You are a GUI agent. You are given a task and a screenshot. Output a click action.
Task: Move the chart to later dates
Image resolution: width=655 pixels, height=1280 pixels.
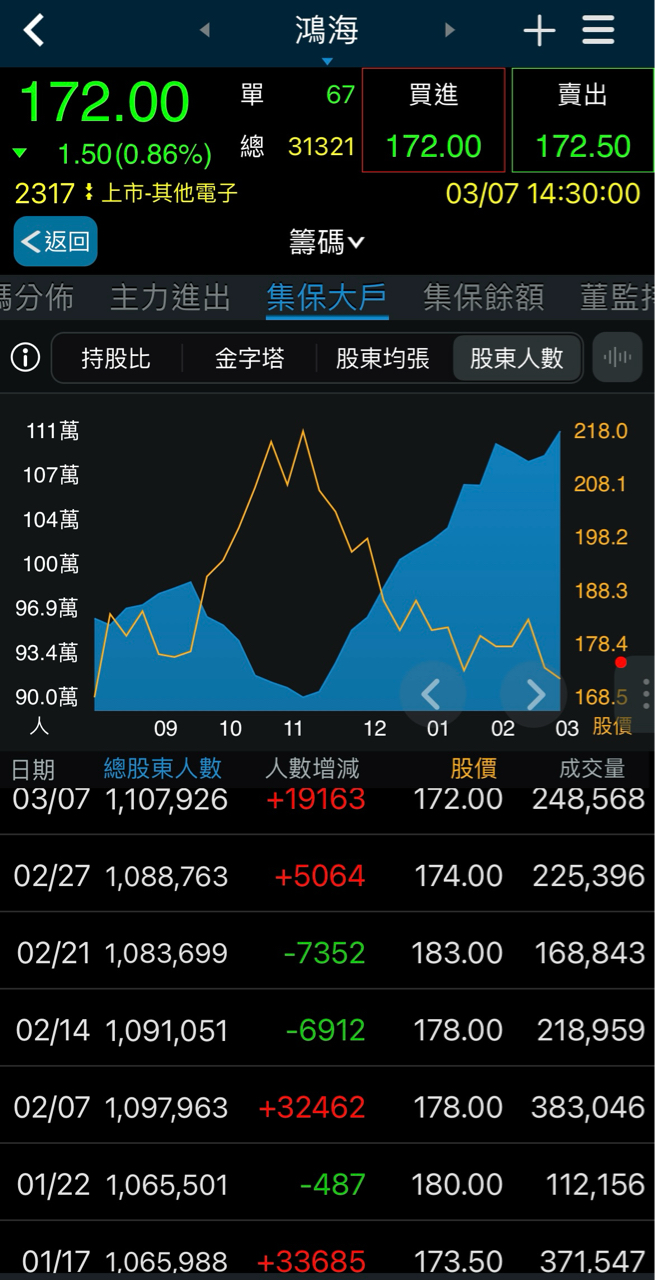[534, 693]
